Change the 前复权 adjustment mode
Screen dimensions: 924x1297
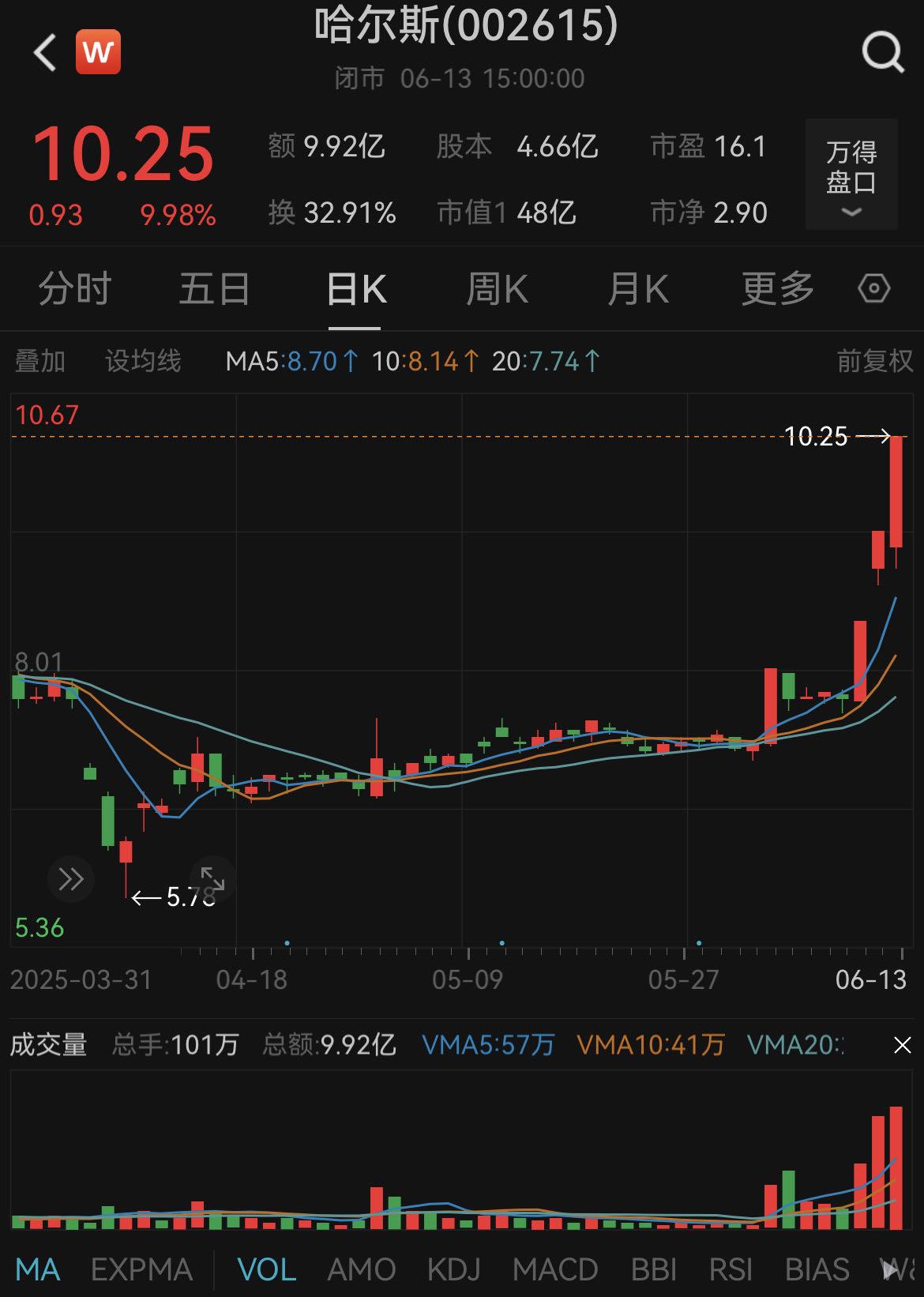click(x=874, y=362)
